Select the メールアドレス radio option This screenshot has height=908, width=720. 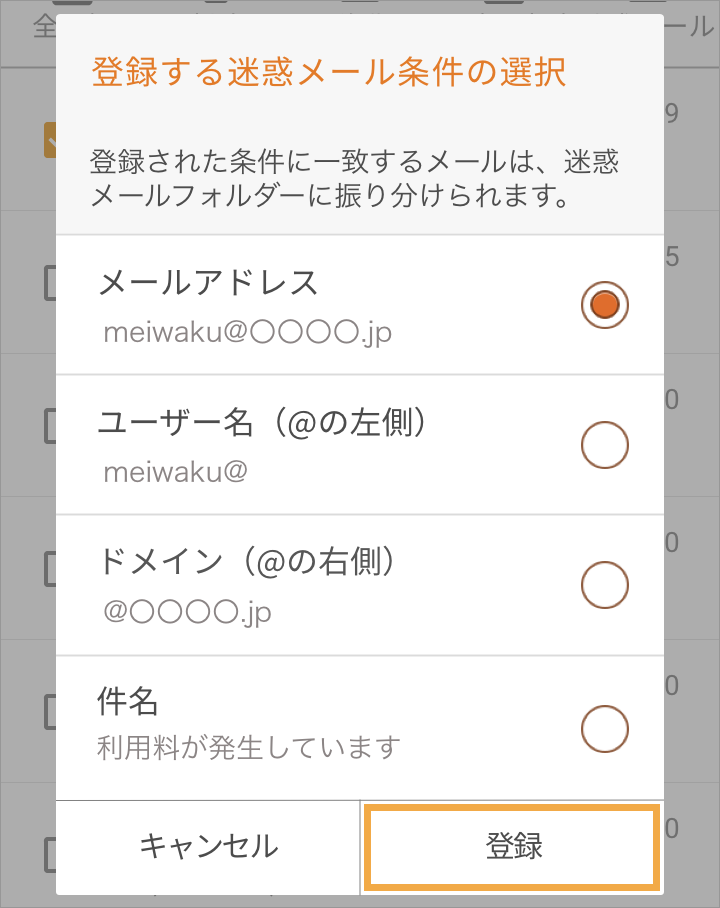point(604,305)
